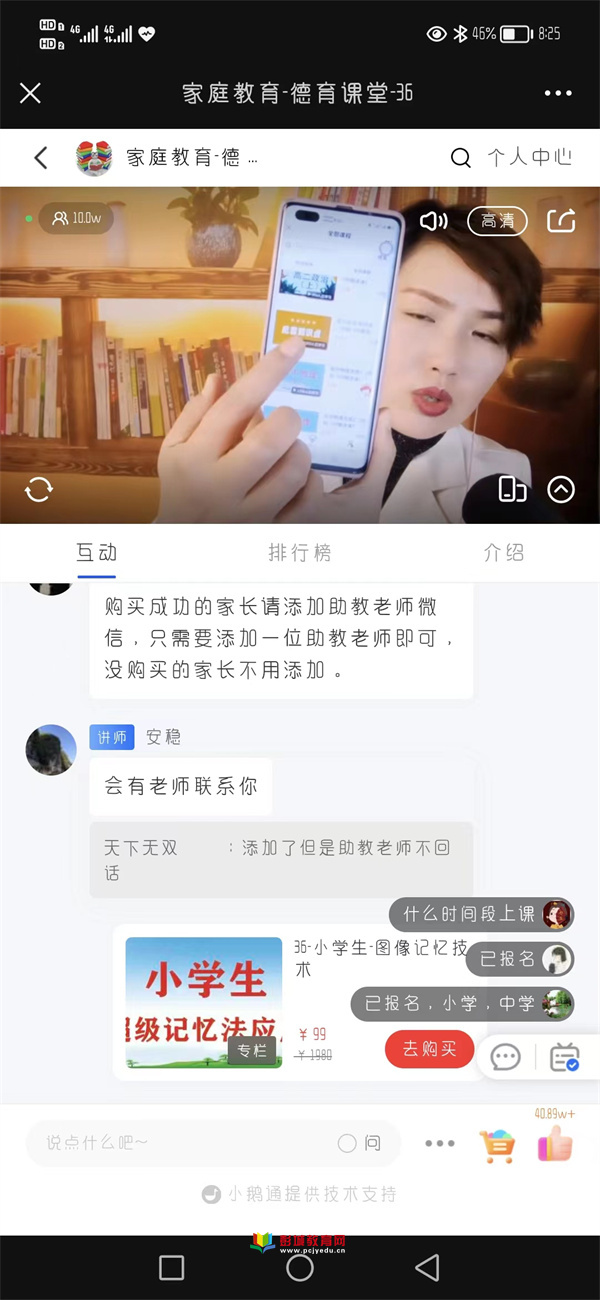Open the shopping cart icon
Screen dimensions: 600x1300
point(497,1145)
